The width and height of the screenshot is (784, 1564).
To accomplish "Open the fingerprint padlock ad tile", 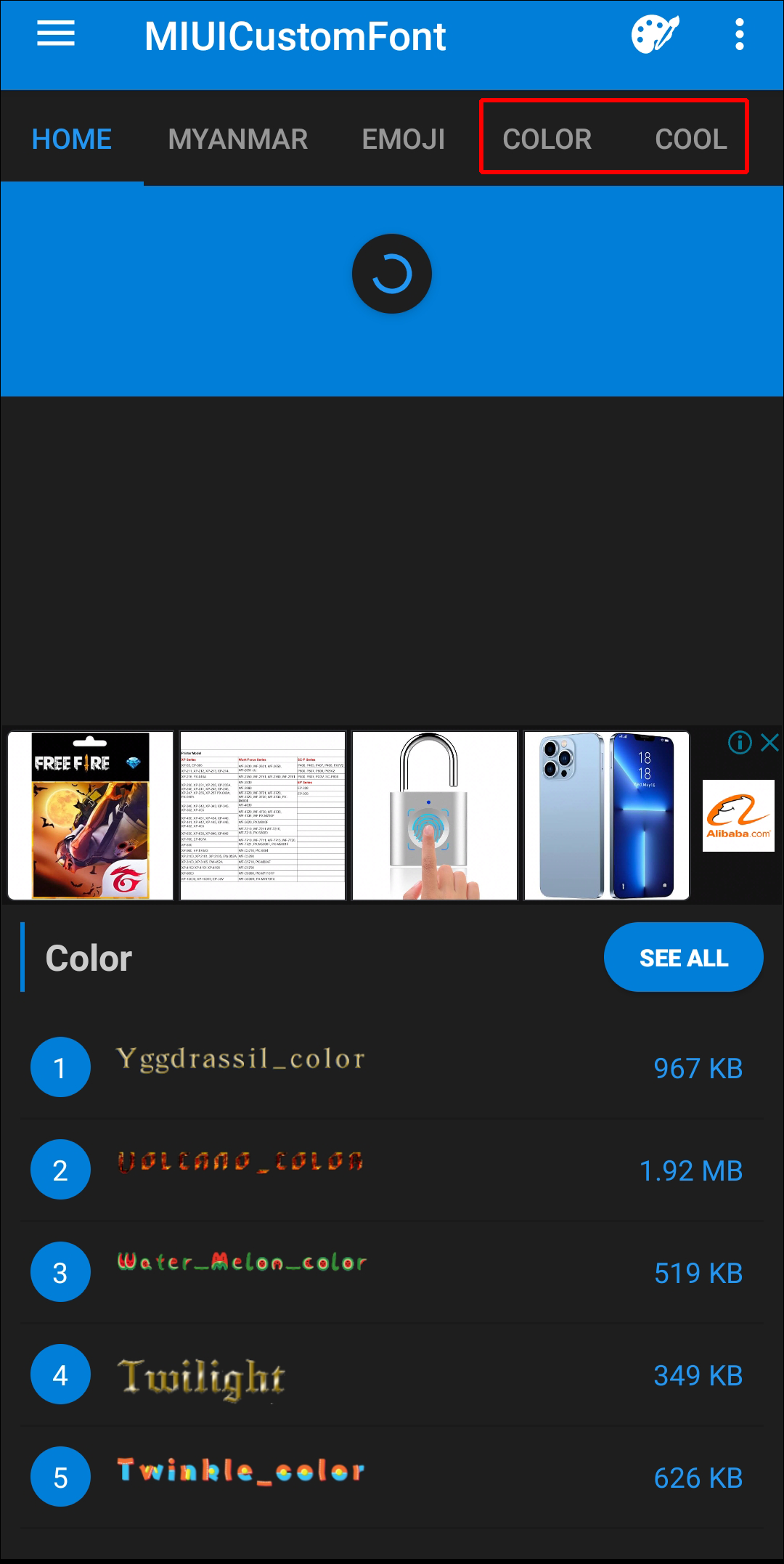I will pos(434,815).
